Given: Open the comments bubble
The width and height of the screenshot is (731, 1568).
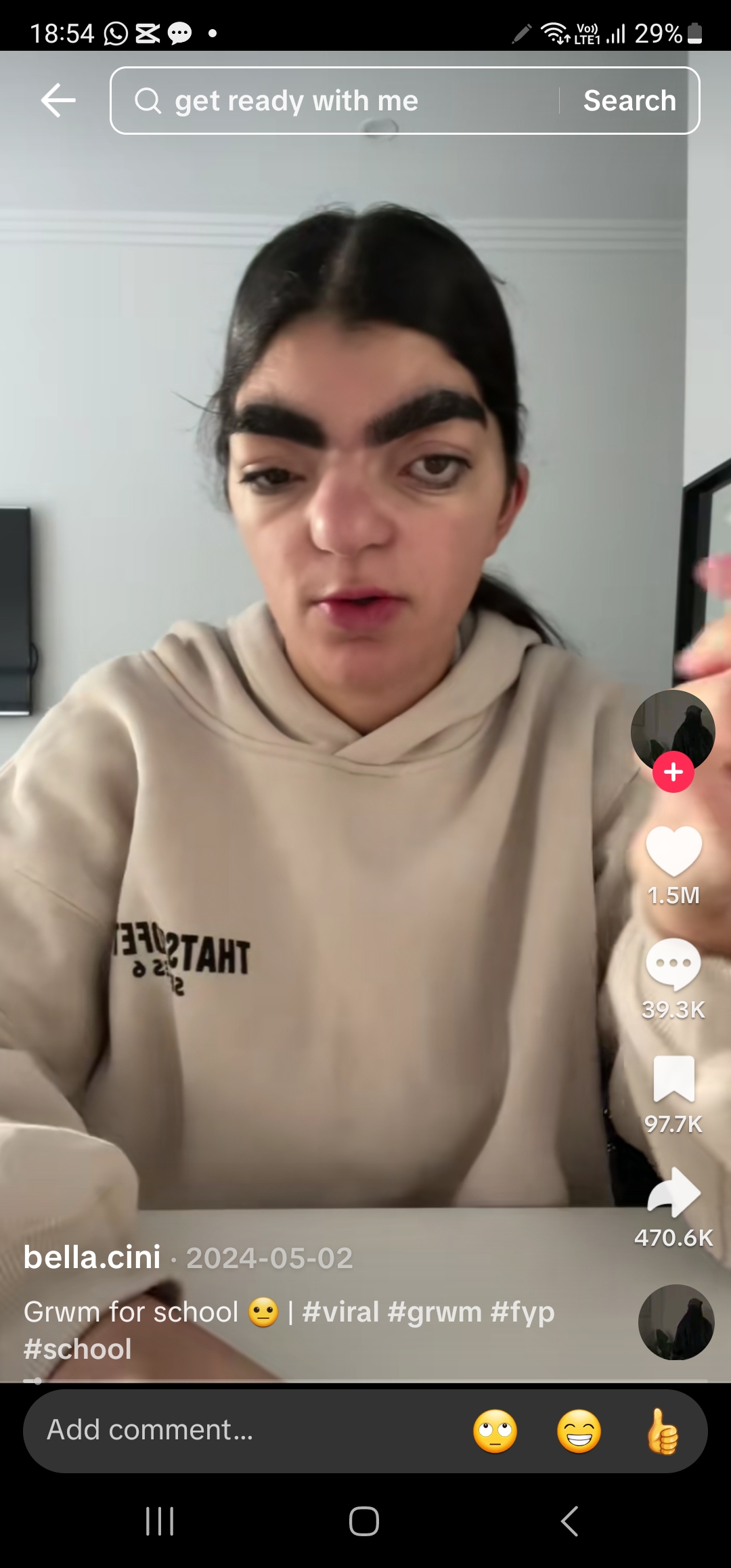Looking at the screenshot, I should point(673,965).
